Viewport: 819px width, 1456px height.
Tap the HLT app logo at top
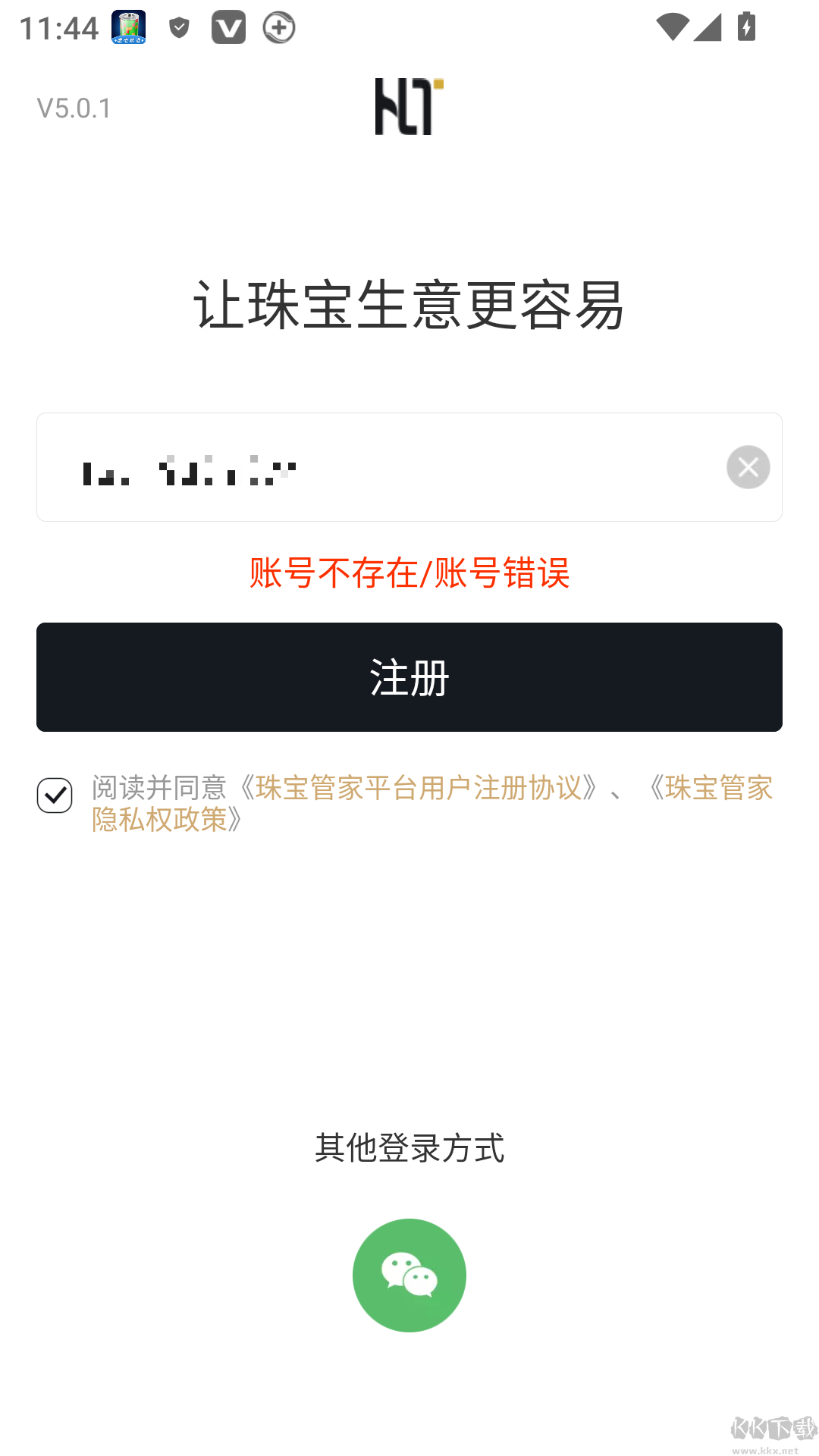tap(409, 105)
